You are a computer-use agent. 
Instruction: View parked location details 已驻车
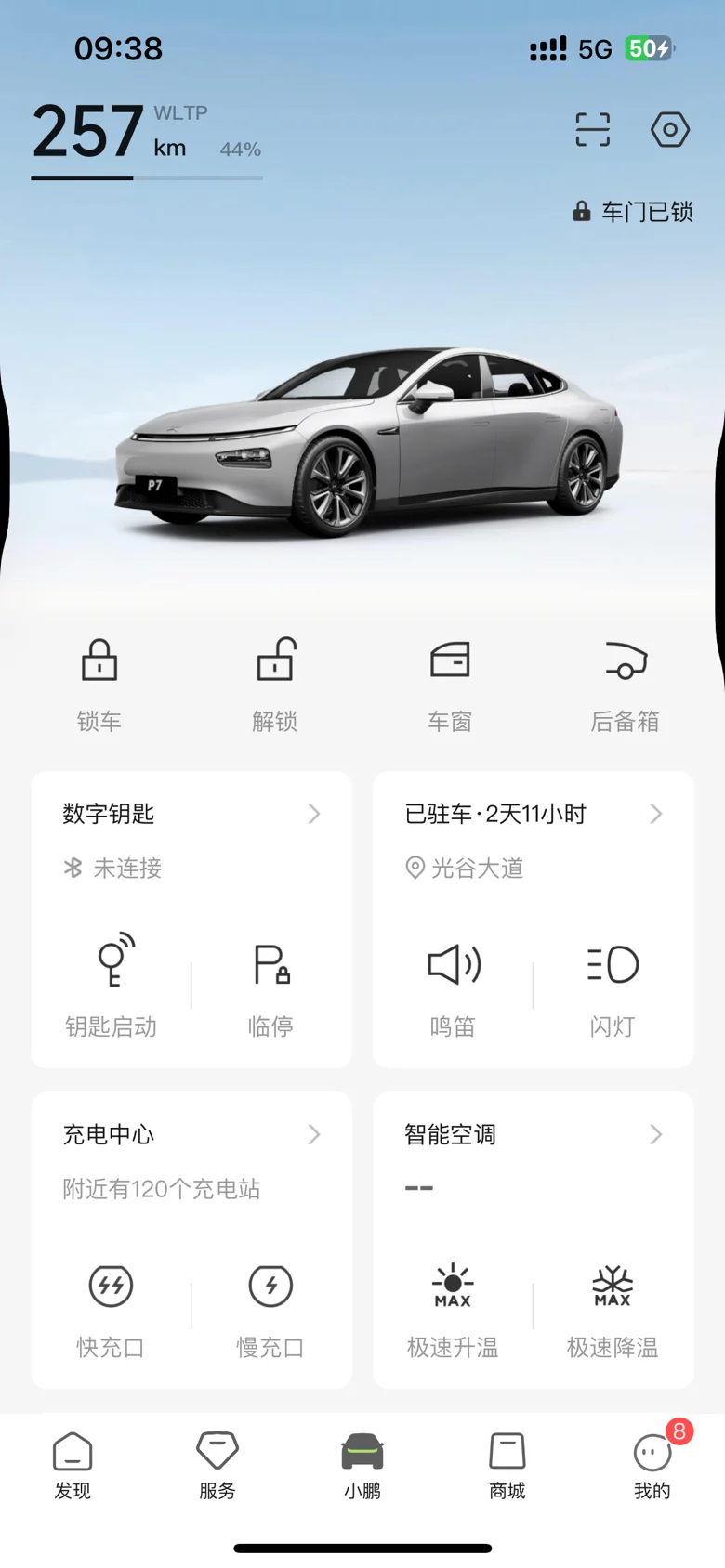(x=533, y=815)
